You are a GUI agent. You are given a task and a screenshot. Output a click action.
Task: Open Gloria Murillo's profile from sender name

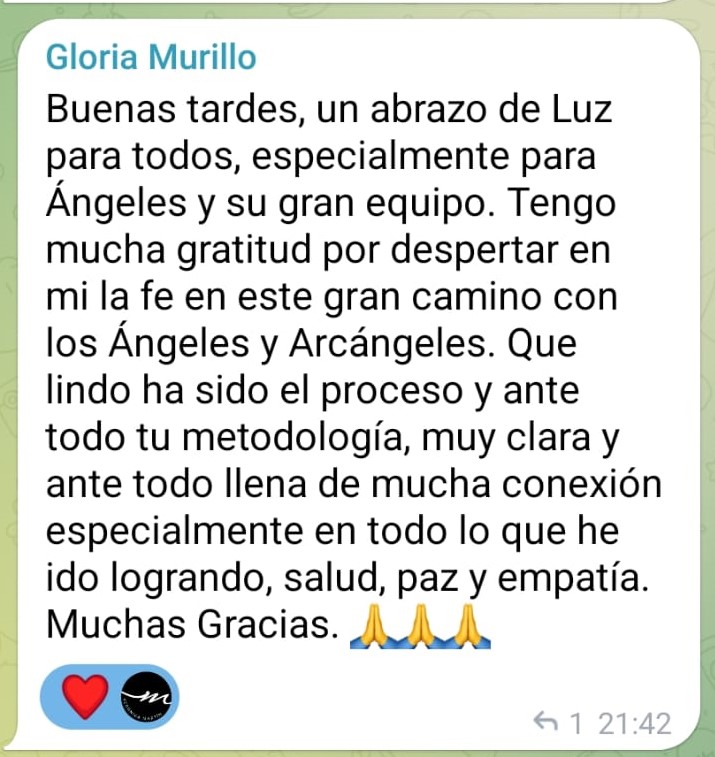coord(151,57)
